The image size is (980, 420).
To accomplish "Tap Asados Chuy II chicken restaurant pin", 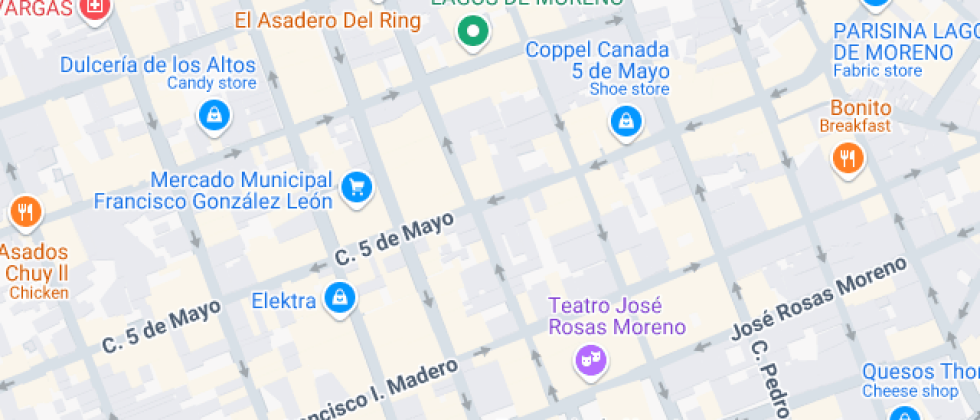I will (x=25, y=212).
